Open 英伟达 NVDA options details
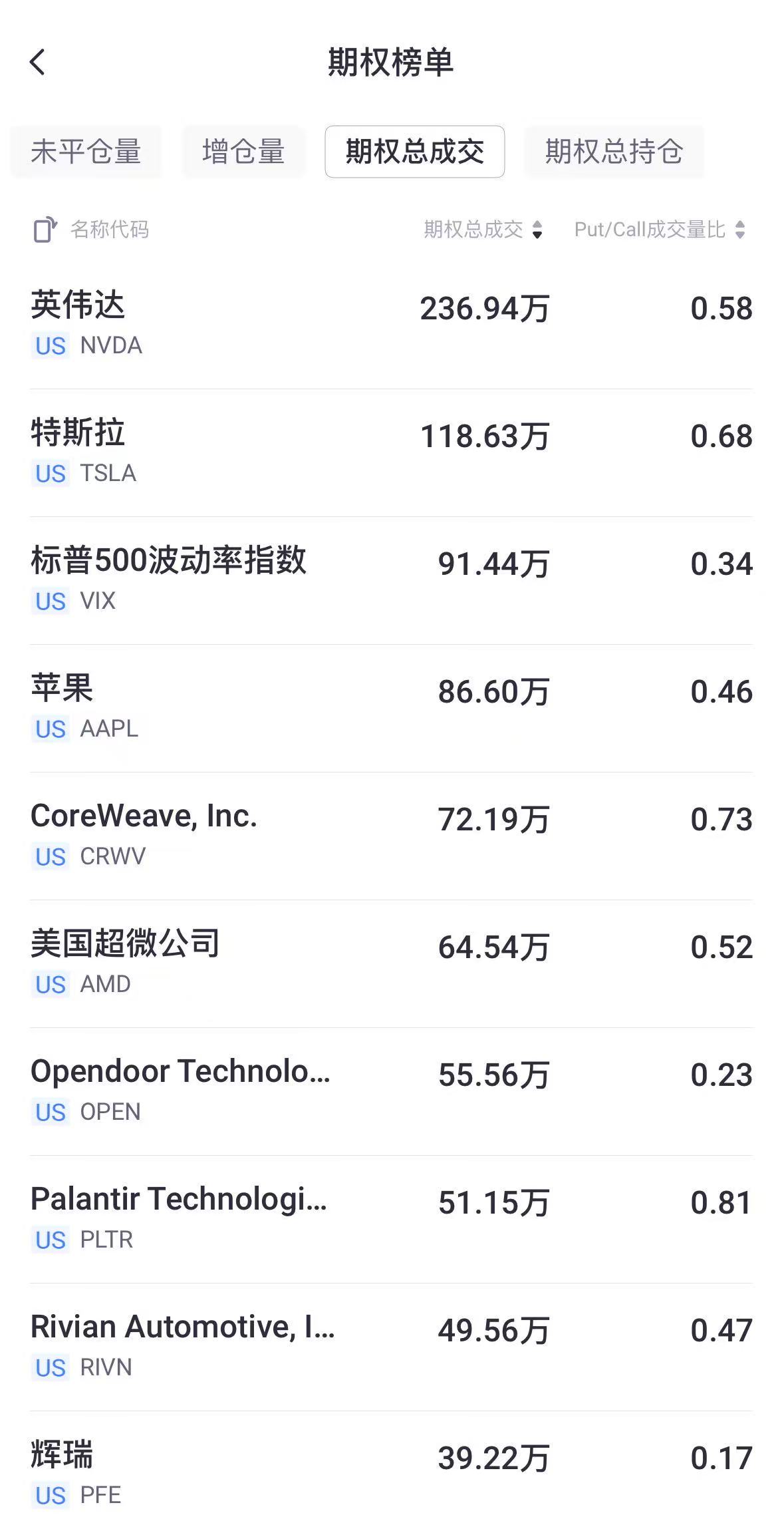 click(391, 323)
